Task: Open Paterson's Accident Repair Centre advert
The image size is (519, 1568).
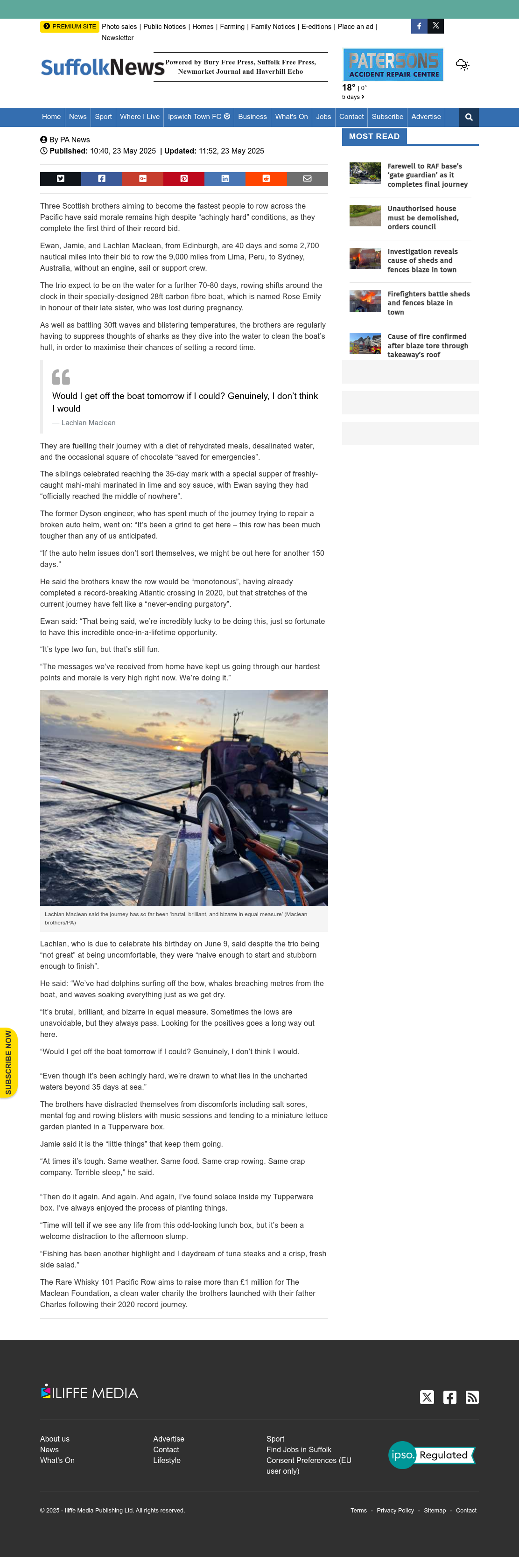Action: pyautogui.click(x=393, y=64)
